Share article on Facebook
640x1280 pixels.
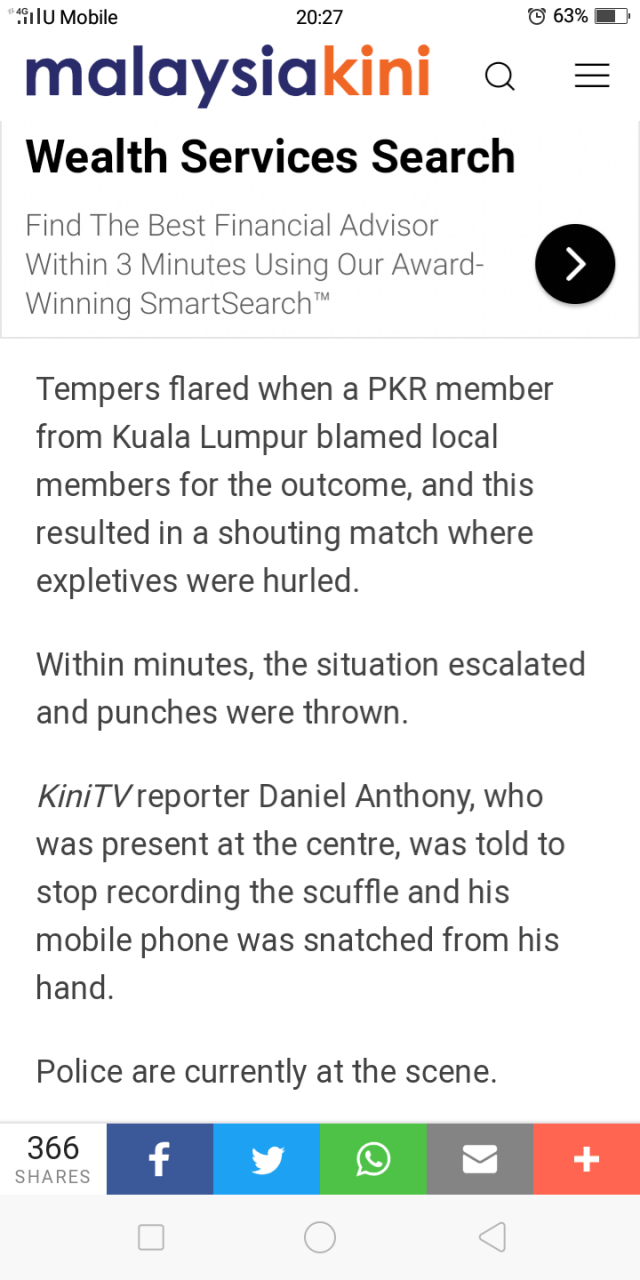click(159, 1159)
